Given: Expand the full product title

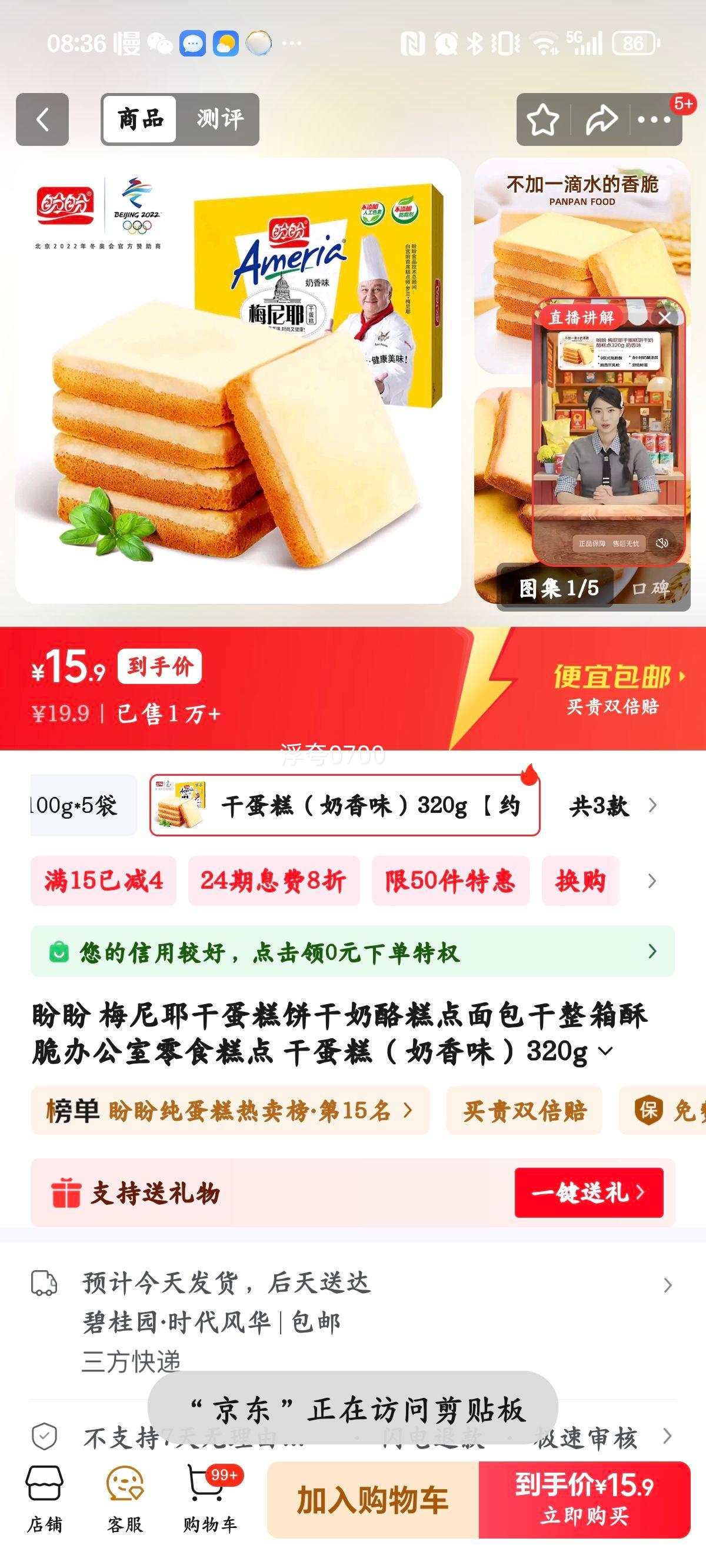Looking at the screenshot, I should (x=605, y=1052).
